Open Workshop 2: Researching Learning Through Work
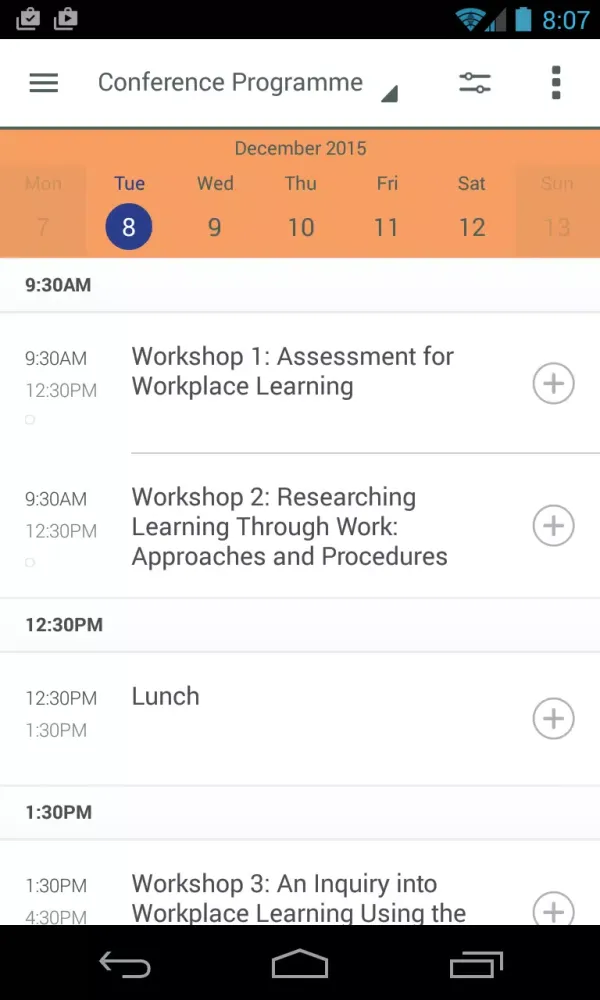This screenshot has width=600, height=1000. point(290,526)
